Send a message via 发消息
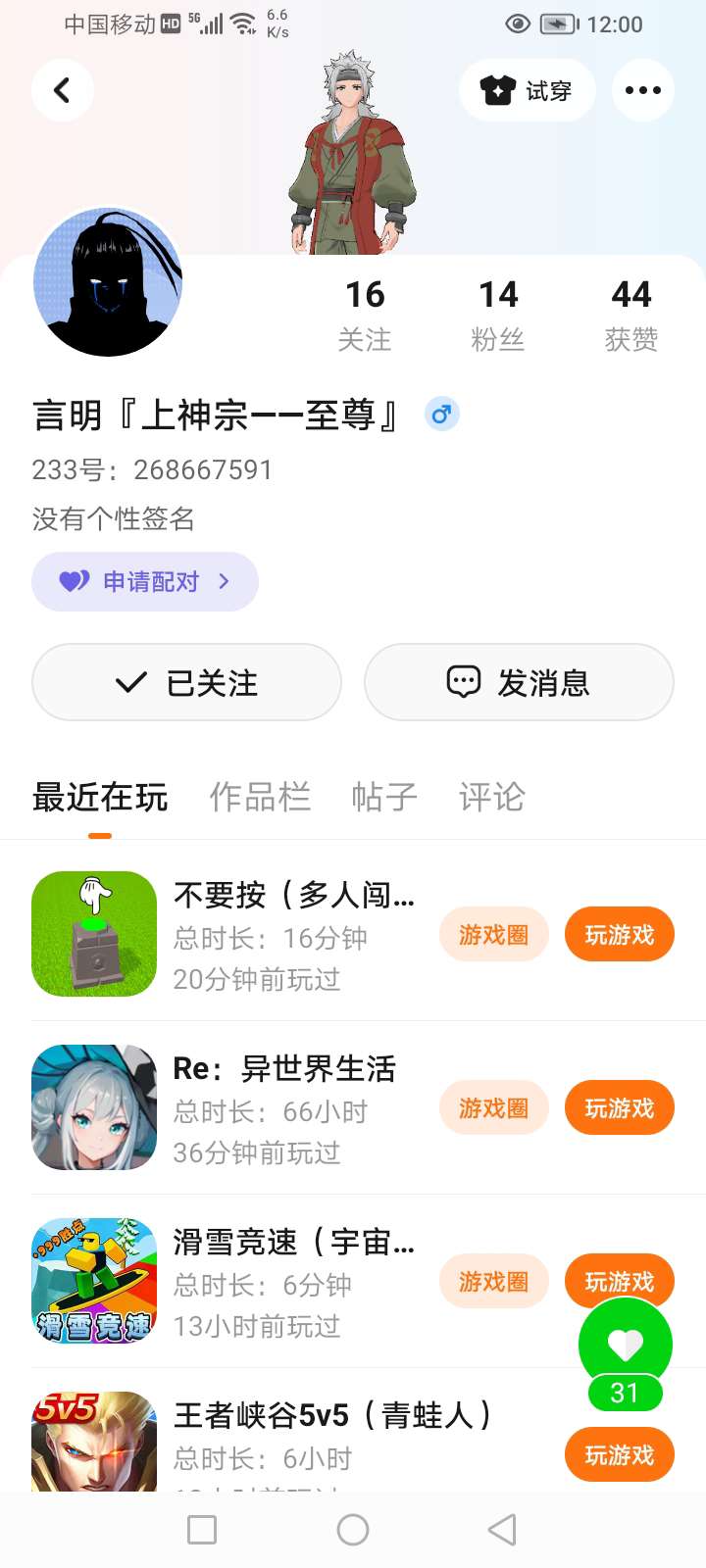This screenshot has width=706, height=1568. (519, 682)
